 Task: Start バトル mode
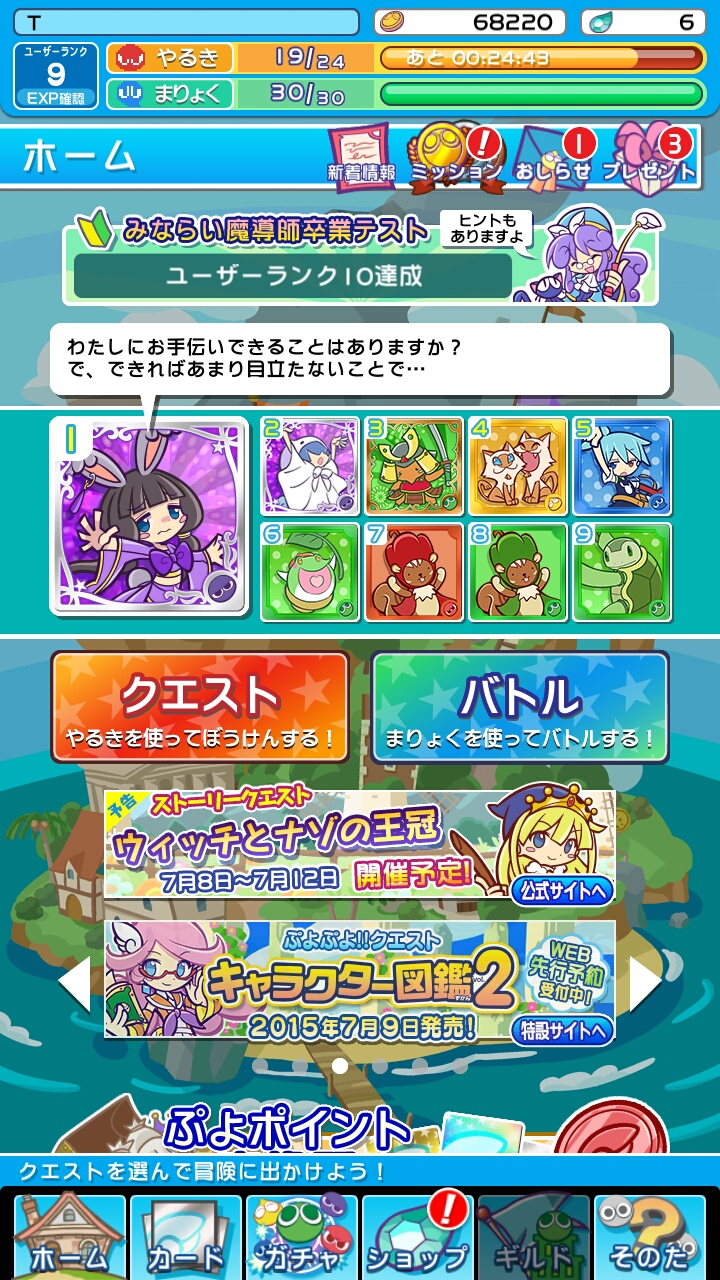tap(519, 707)
